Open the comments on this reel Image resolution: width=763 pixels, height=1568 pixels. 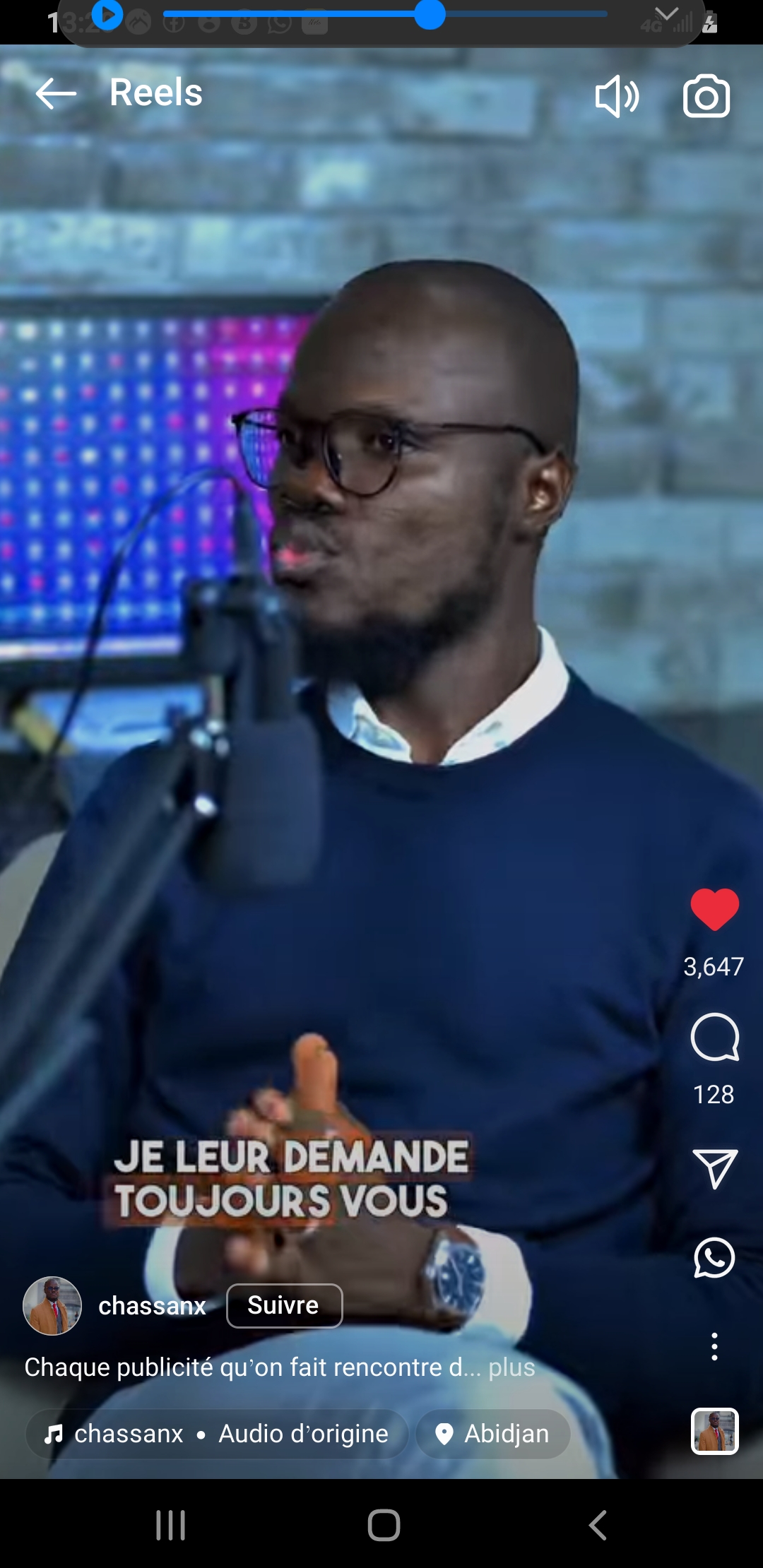tap(714, 1038)
